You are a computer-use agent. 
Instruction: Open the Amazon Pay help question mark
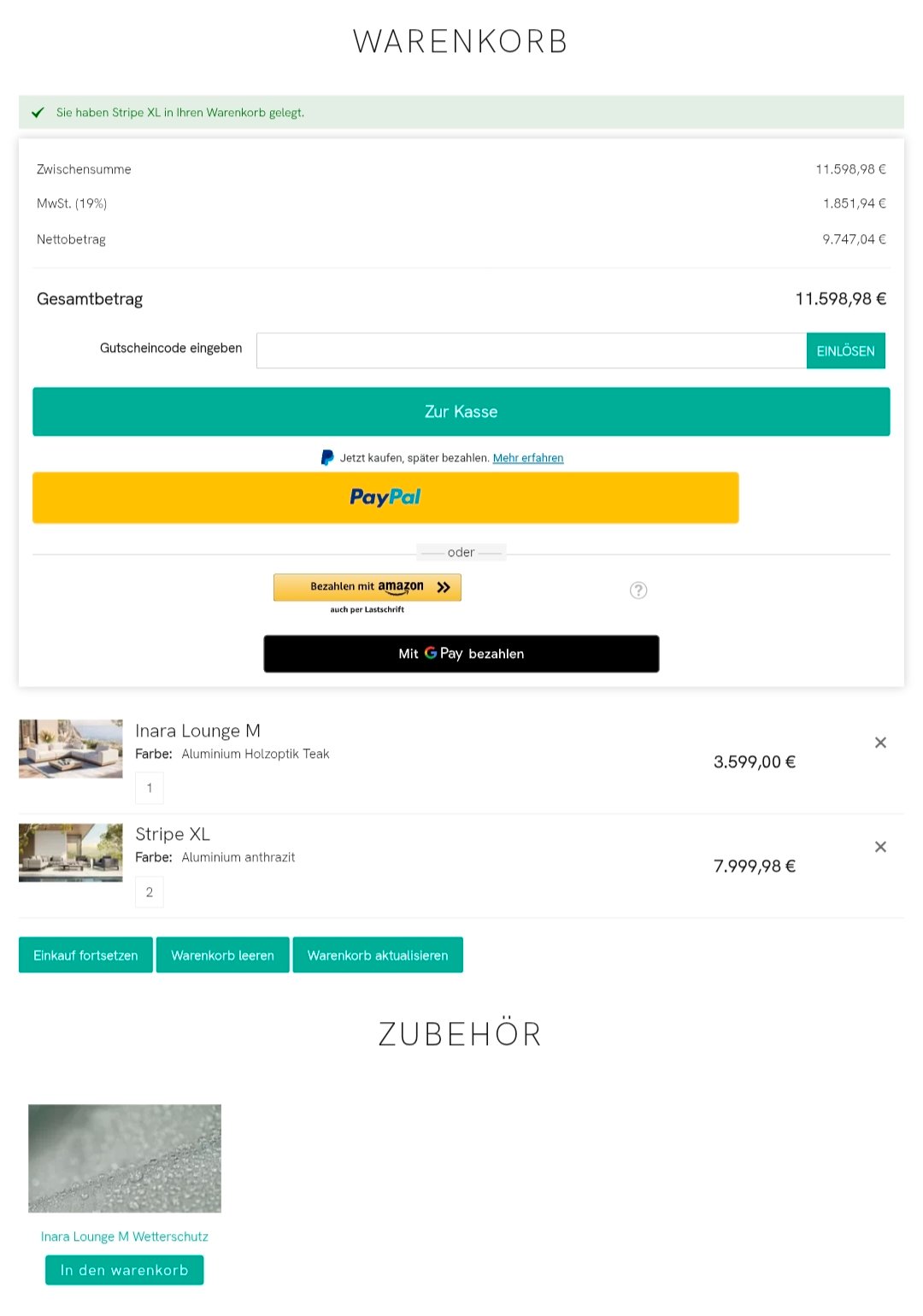coord(638,590)
